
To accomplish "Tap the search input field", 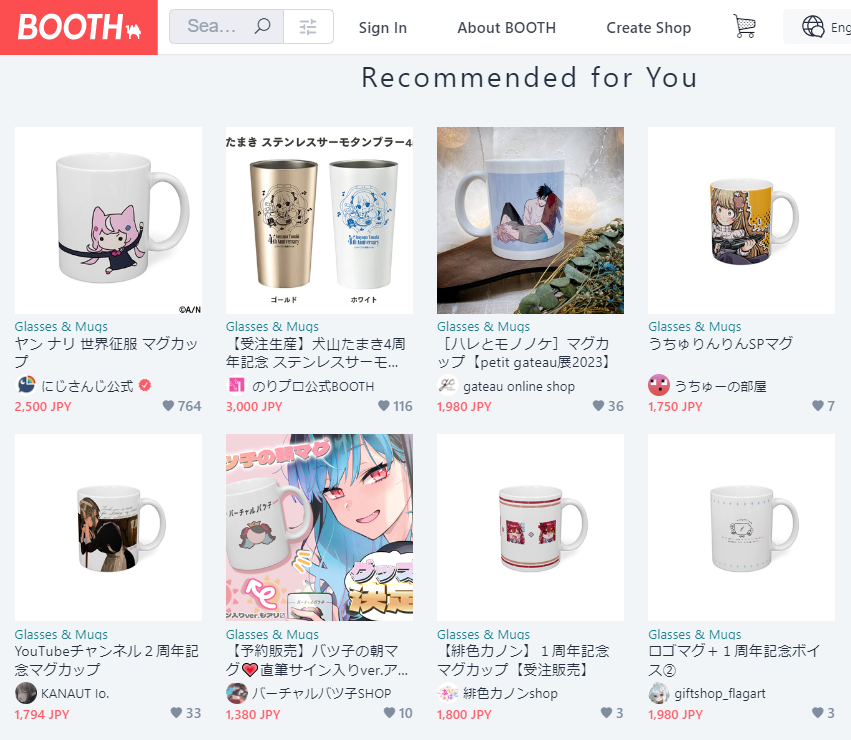I will pyautogui.click(x=212, y=27).
